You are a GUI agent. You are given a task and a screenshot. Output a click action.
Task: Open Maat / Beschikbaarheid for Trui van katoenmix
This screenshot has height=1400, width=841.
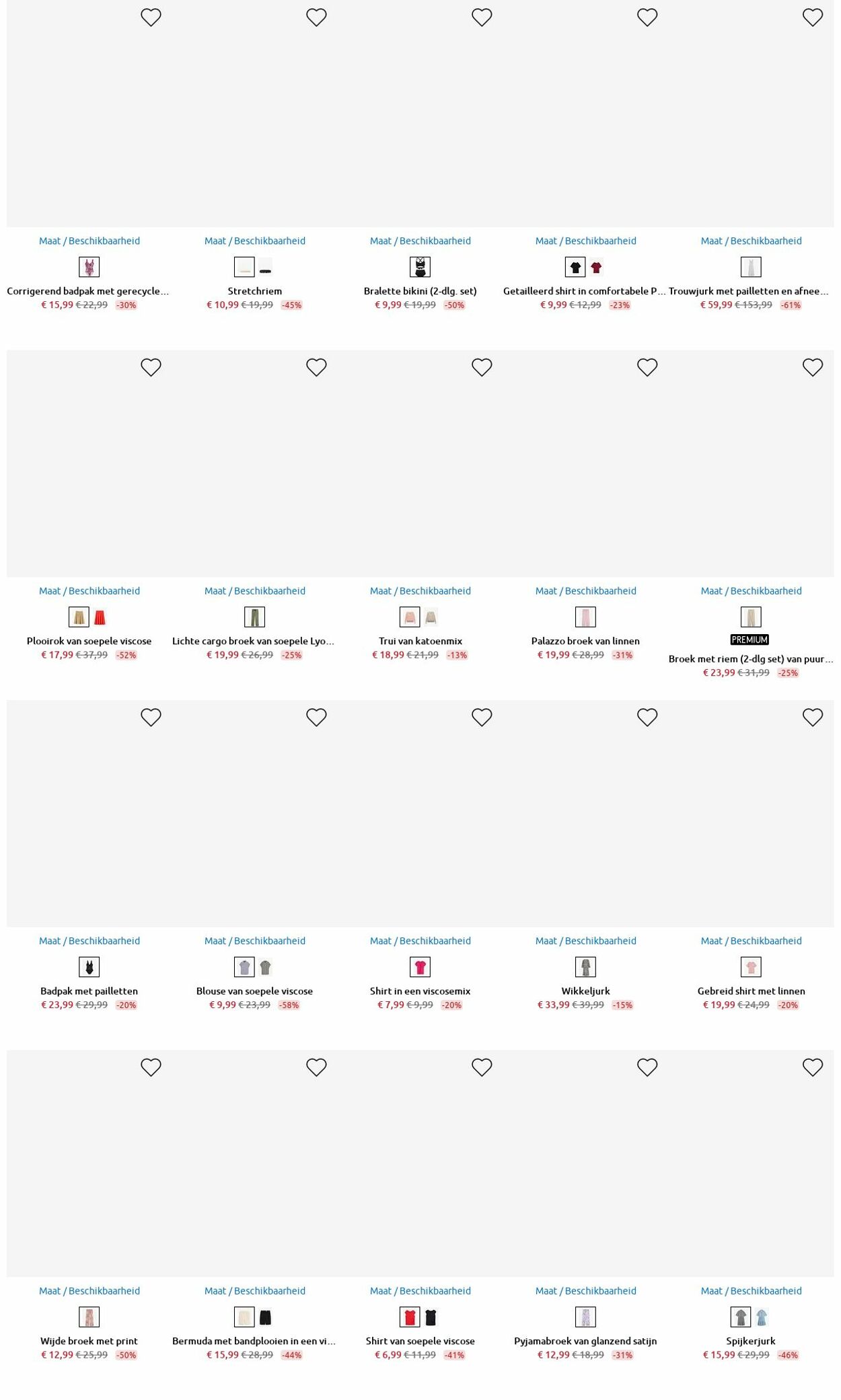[420, 591]
